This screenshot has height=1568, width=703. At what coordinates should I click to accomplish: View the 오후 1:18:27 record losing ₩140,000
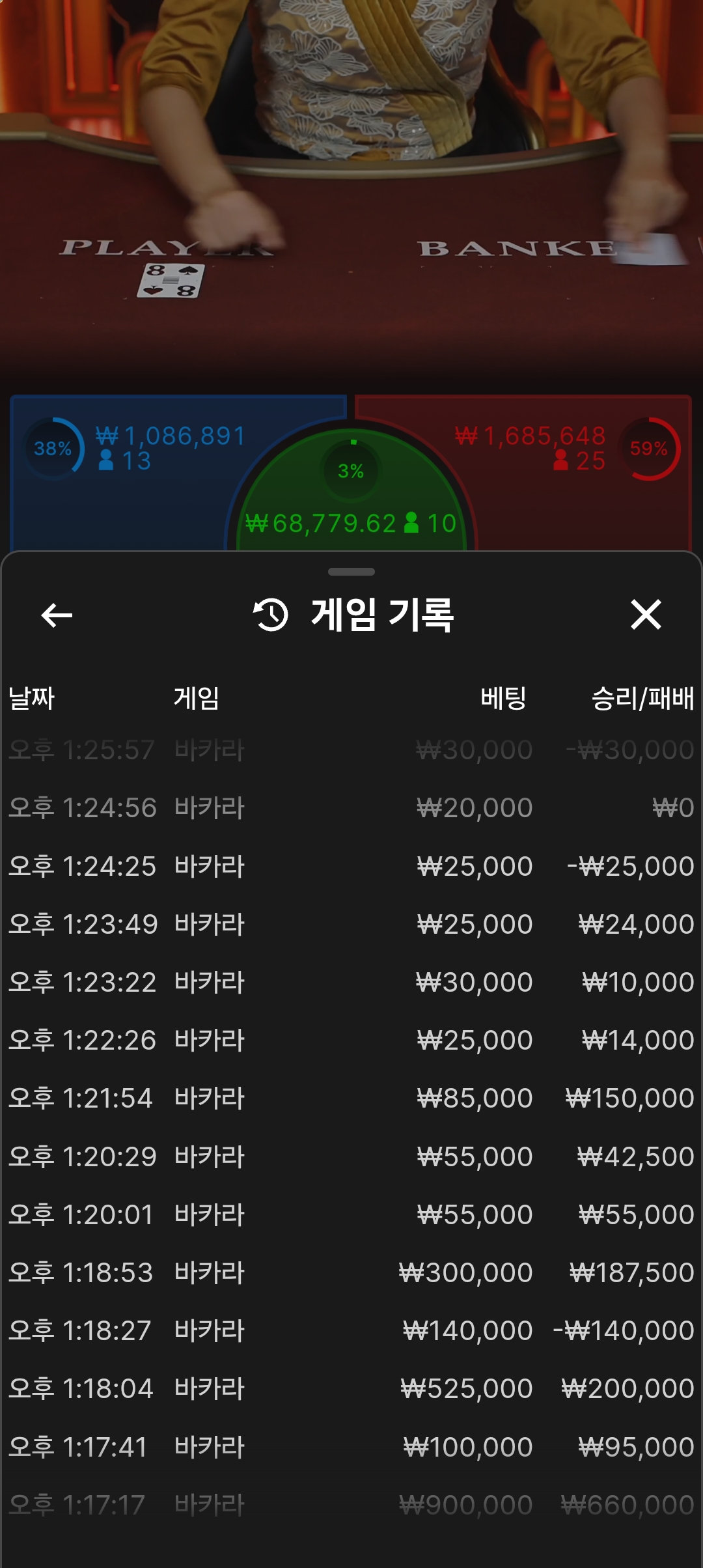(351, 1330)
